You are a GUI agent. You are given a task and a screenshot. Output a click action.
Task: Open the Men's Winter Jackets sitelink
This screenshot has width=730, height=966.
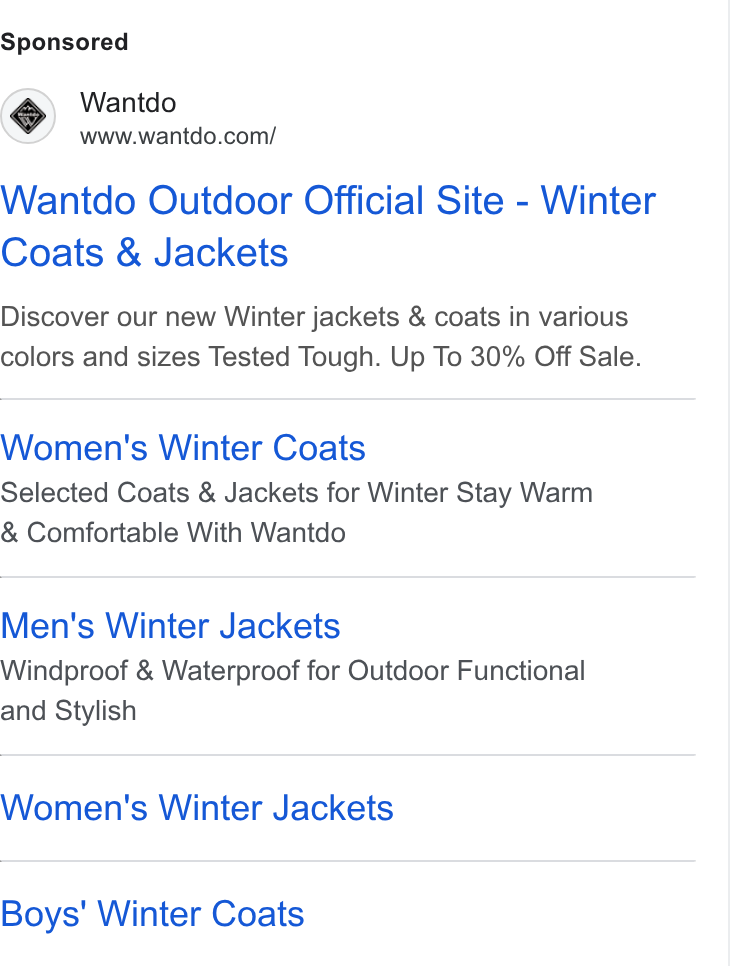(170, 626)
